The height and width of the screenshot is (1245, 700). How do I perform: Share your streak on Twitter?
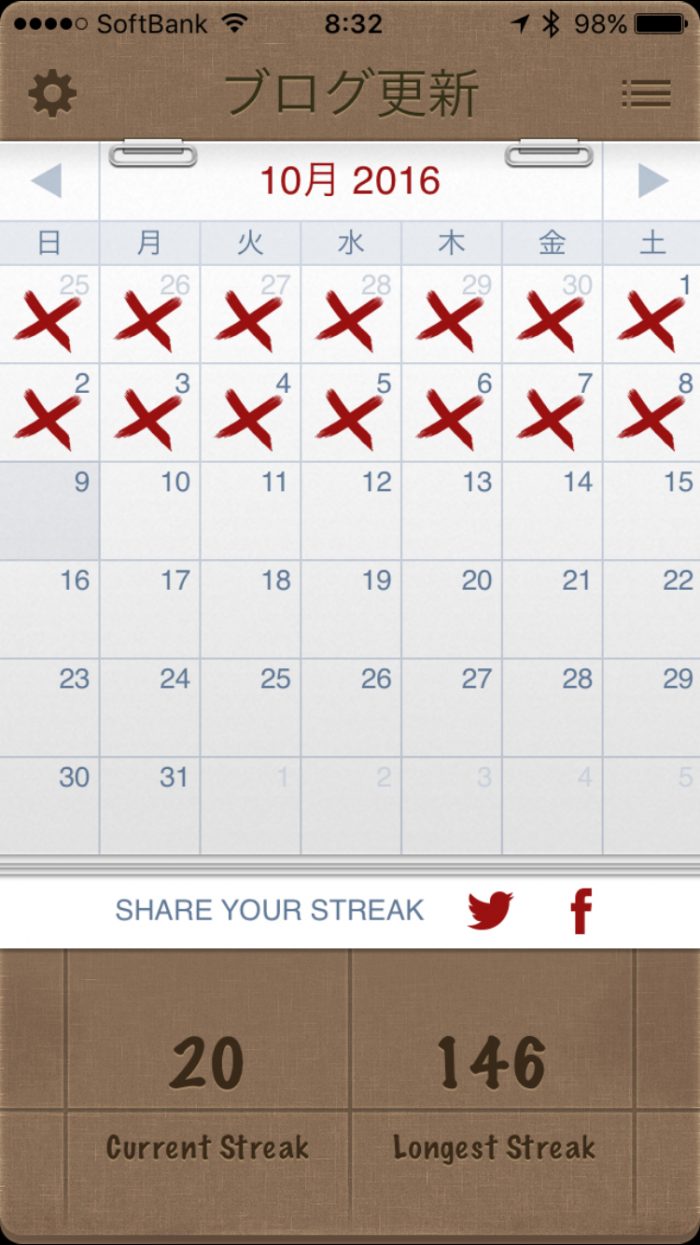[490, 910]
